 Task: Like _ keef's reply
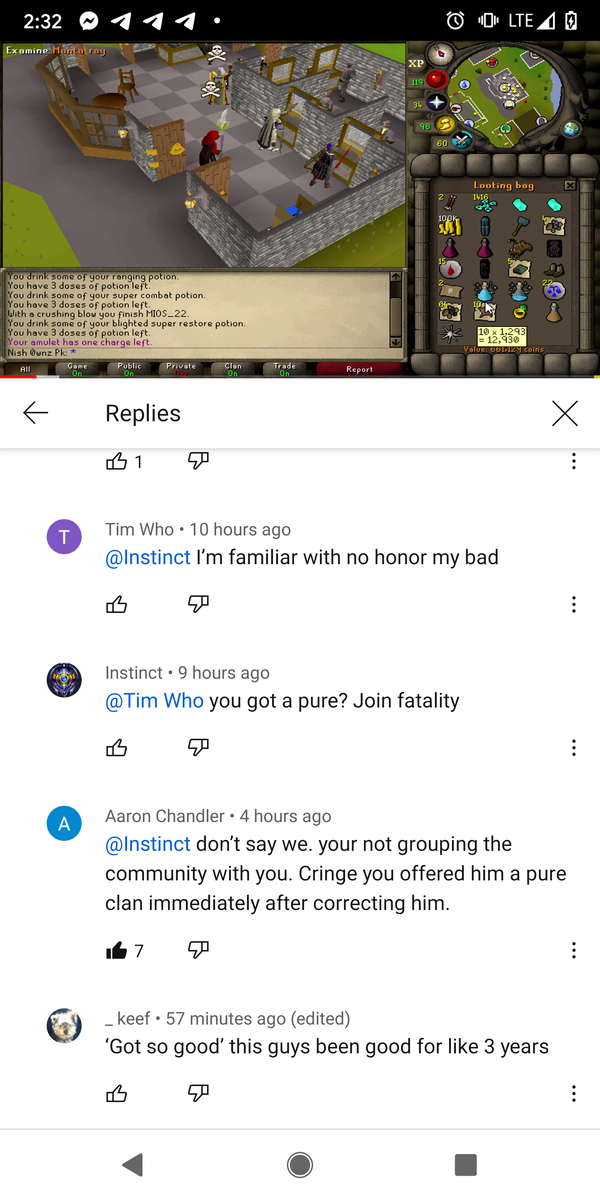click(x=117, y=1093)
